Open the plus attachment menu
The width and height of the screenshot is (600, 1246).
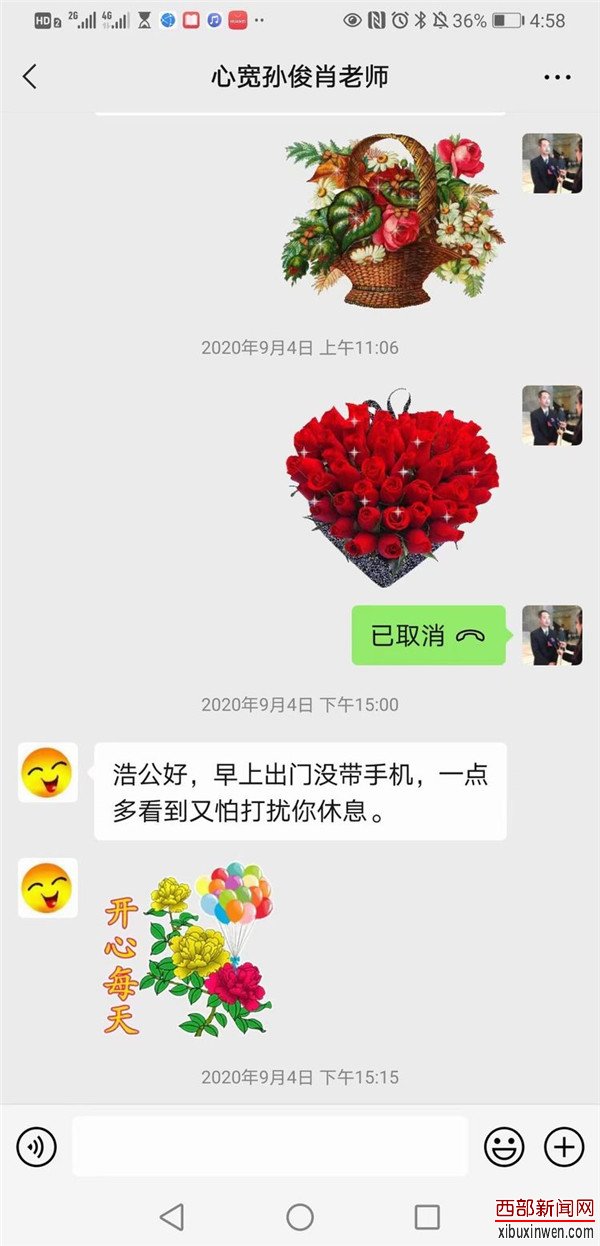pyautogui.click(x=564, y=1146)
